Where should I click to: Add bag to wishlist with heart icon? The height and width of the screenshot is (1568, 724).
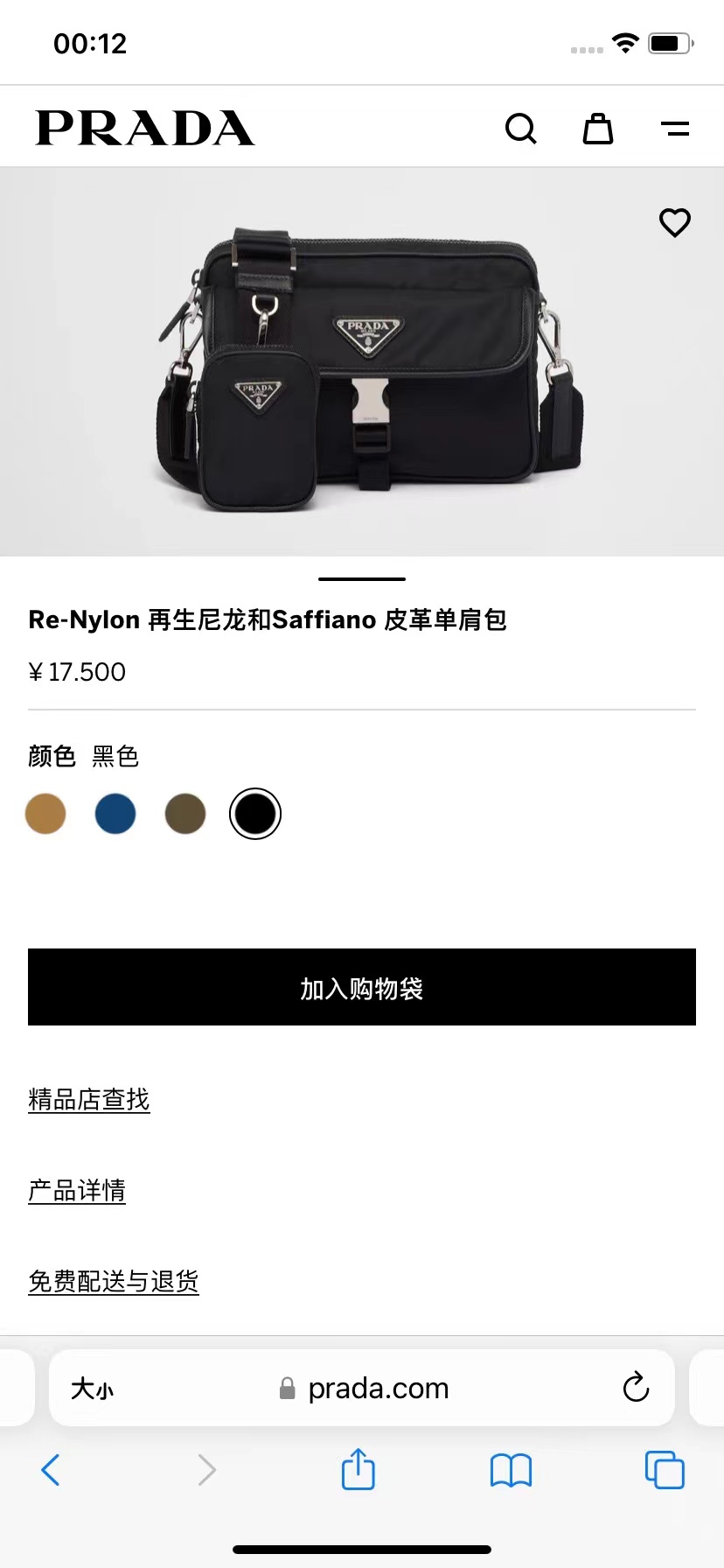(x=674, y=222)
